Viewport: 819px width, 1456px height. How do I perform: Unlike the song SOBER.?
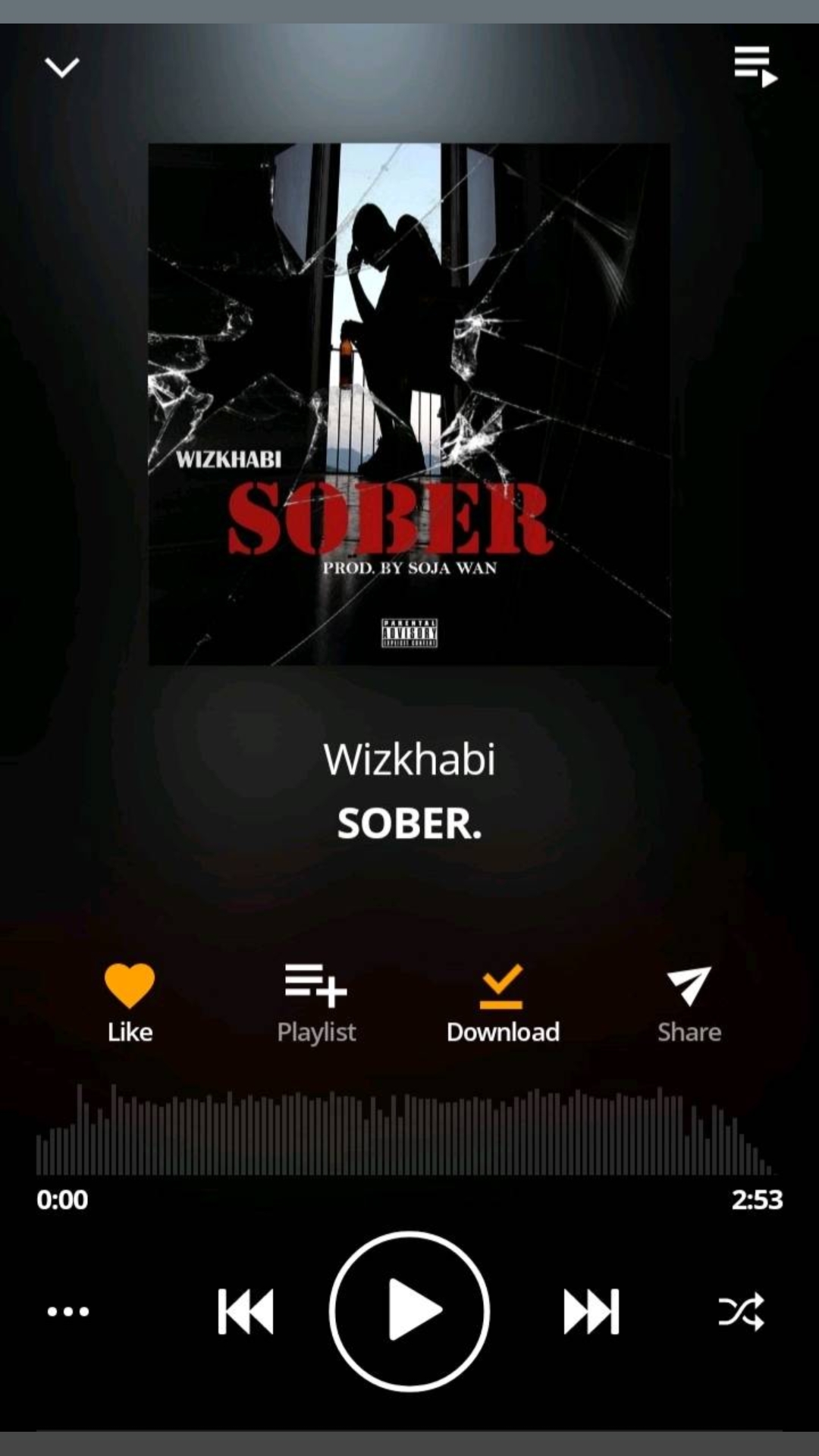(x=130, y=1003)
